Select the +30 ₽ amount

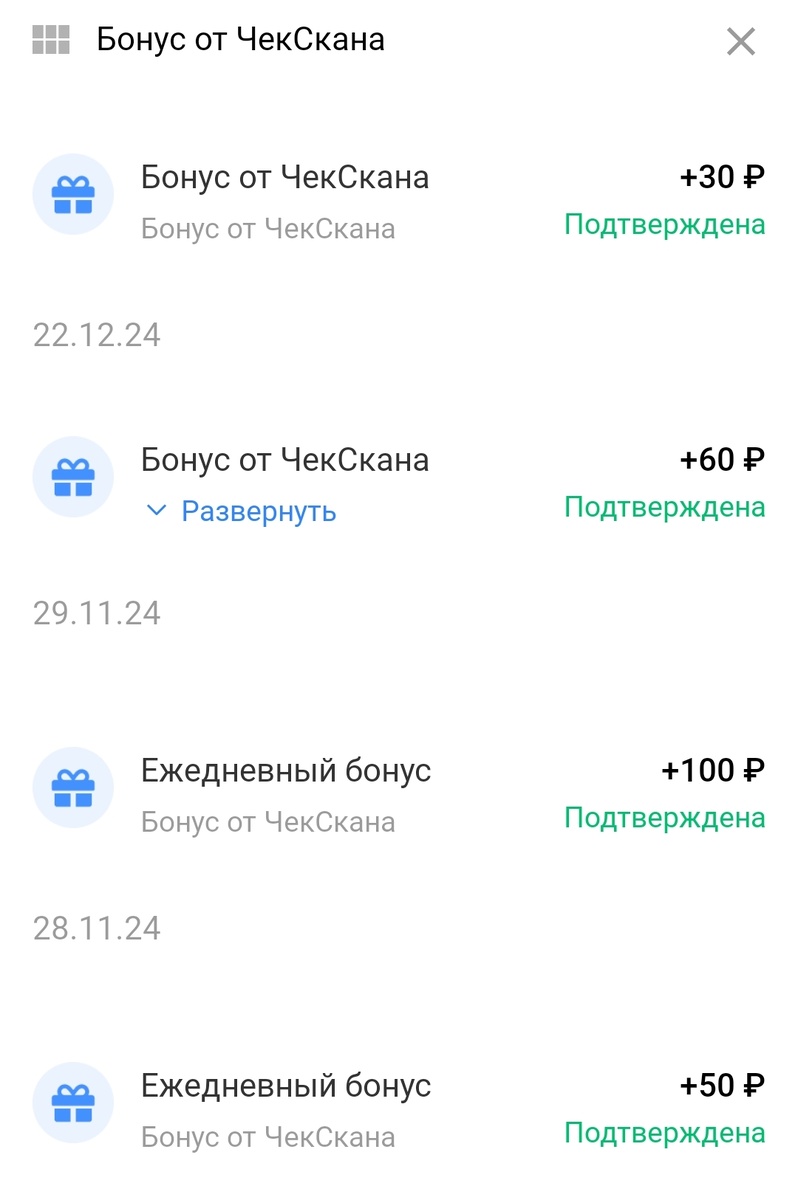click(x=723, y=176)
